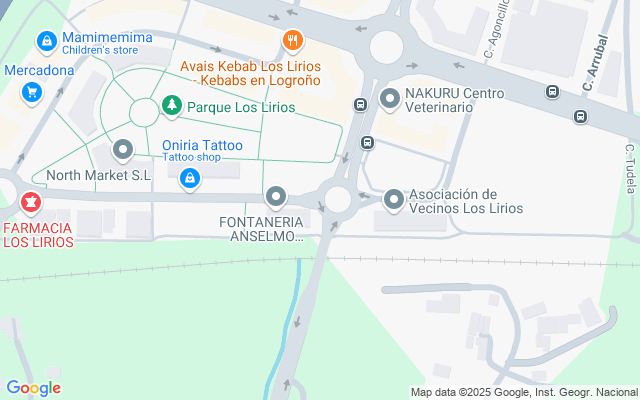This screenshot has width=640, height=400.
Task: Open the Asociación de Vecinos Los Lirios marker
Action: pos(394,201)
